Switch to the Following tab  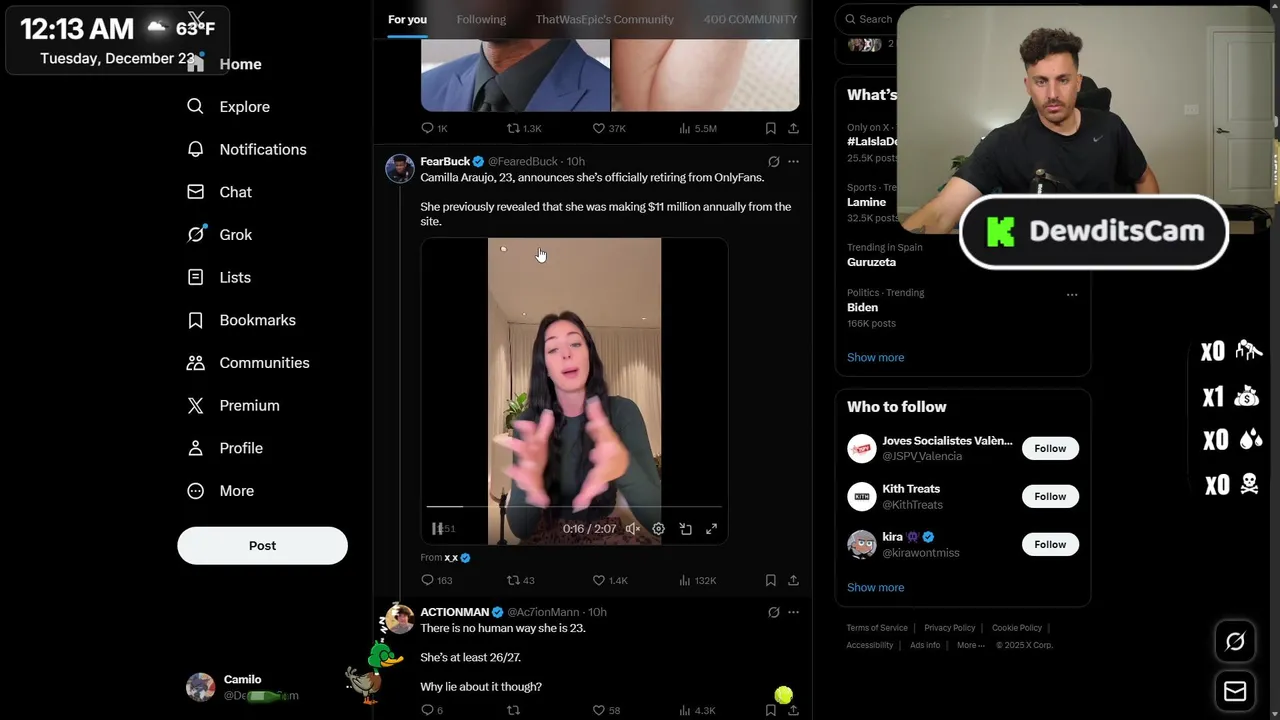coord(481,19)
